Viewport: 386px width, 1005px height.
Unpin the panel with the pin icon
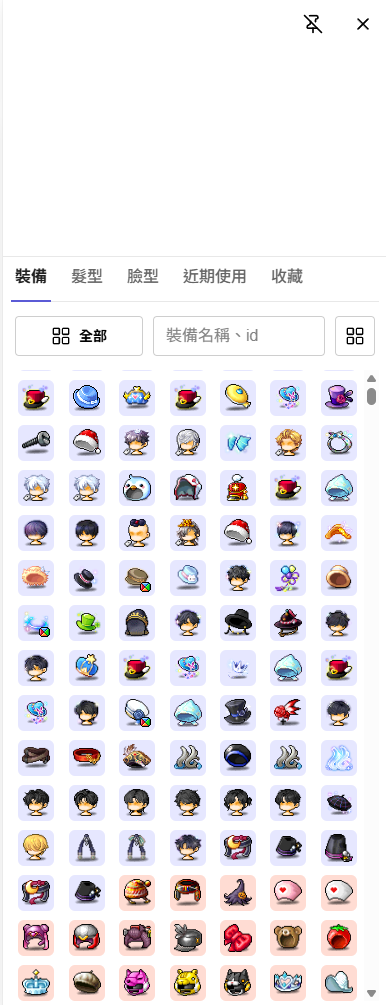[313, 24]
